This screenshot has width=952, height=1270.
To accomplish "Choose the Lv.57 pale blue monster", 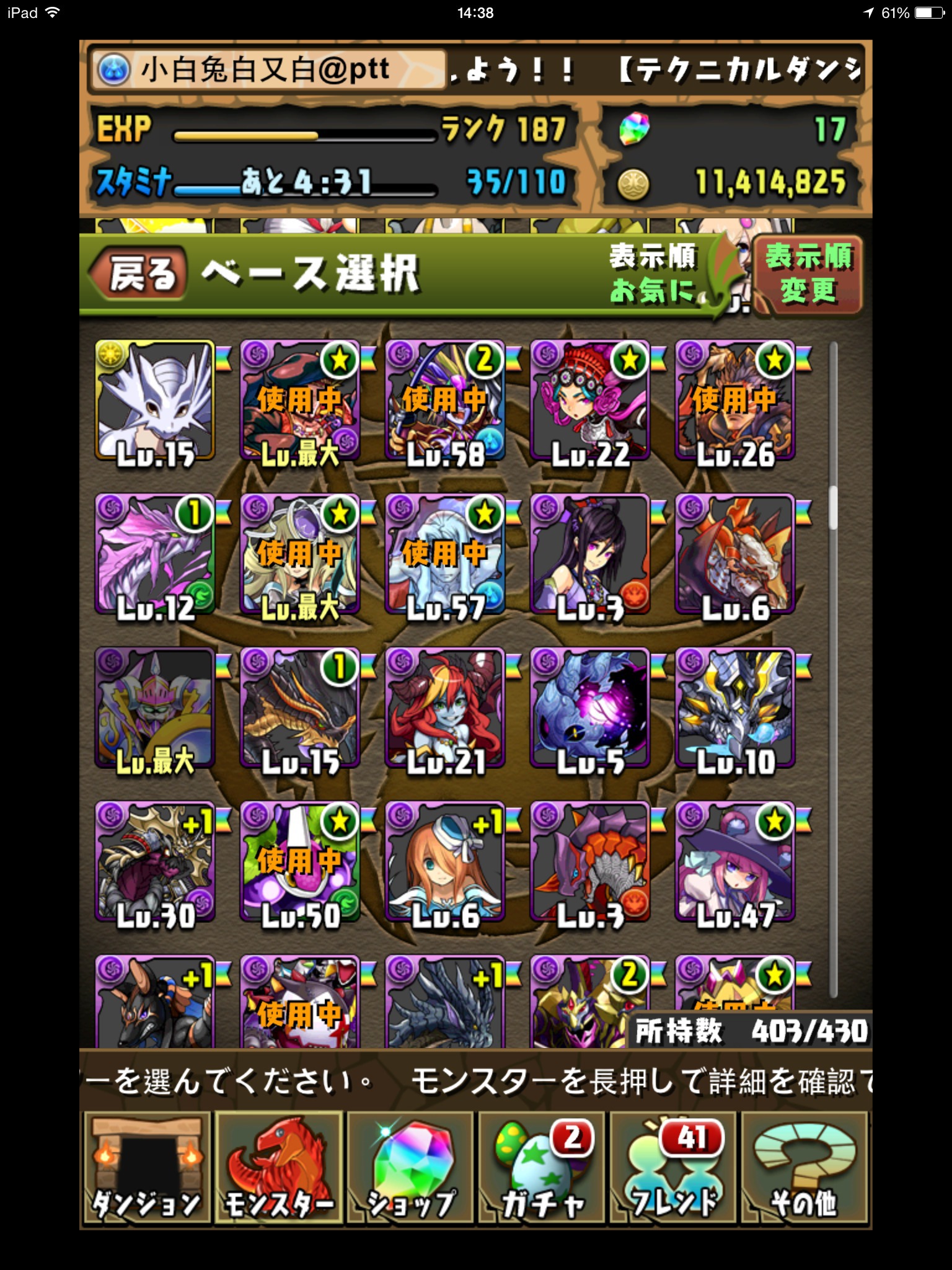I will click(445, 554).
